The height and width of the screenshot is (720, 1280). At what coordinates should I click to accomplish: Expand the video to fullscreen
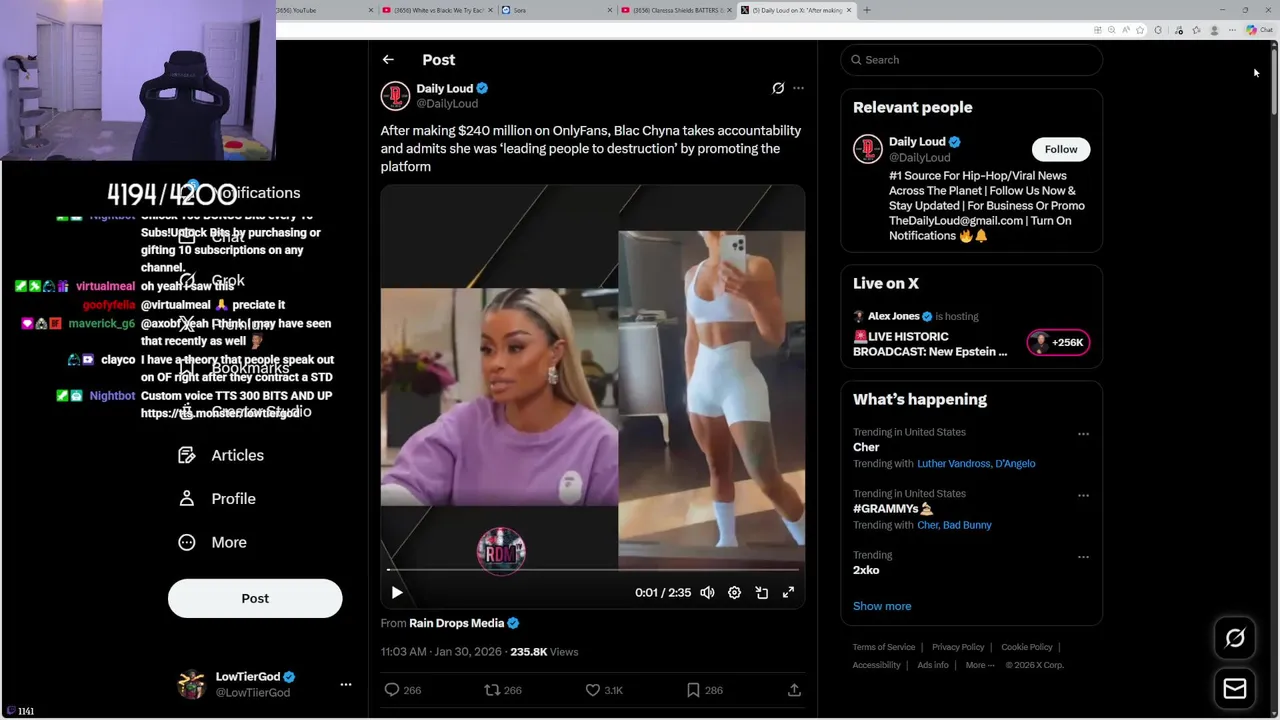[788, 593]
